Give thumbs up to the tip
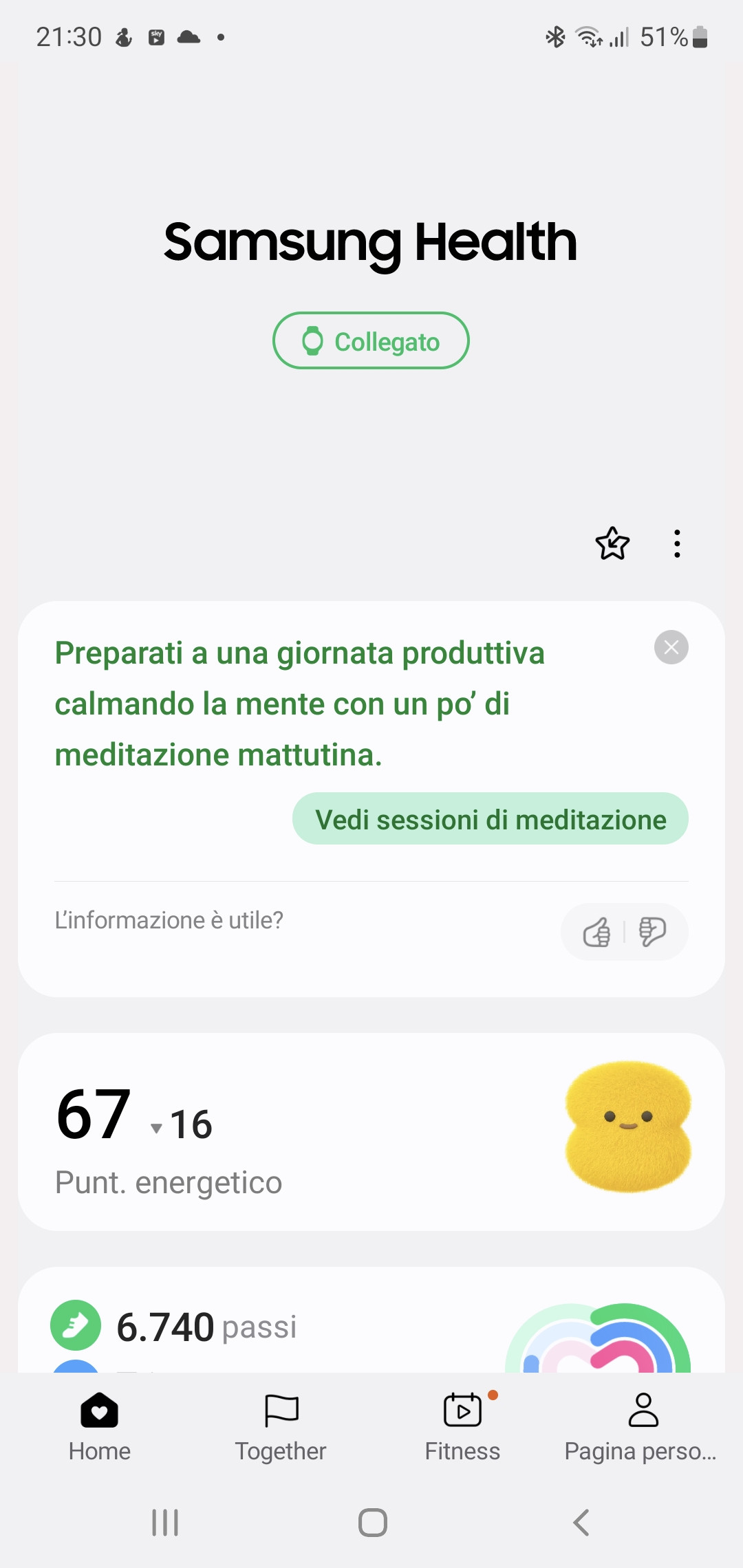The width and height of the screenshot is (743, 1568). (x=596, y=933)
